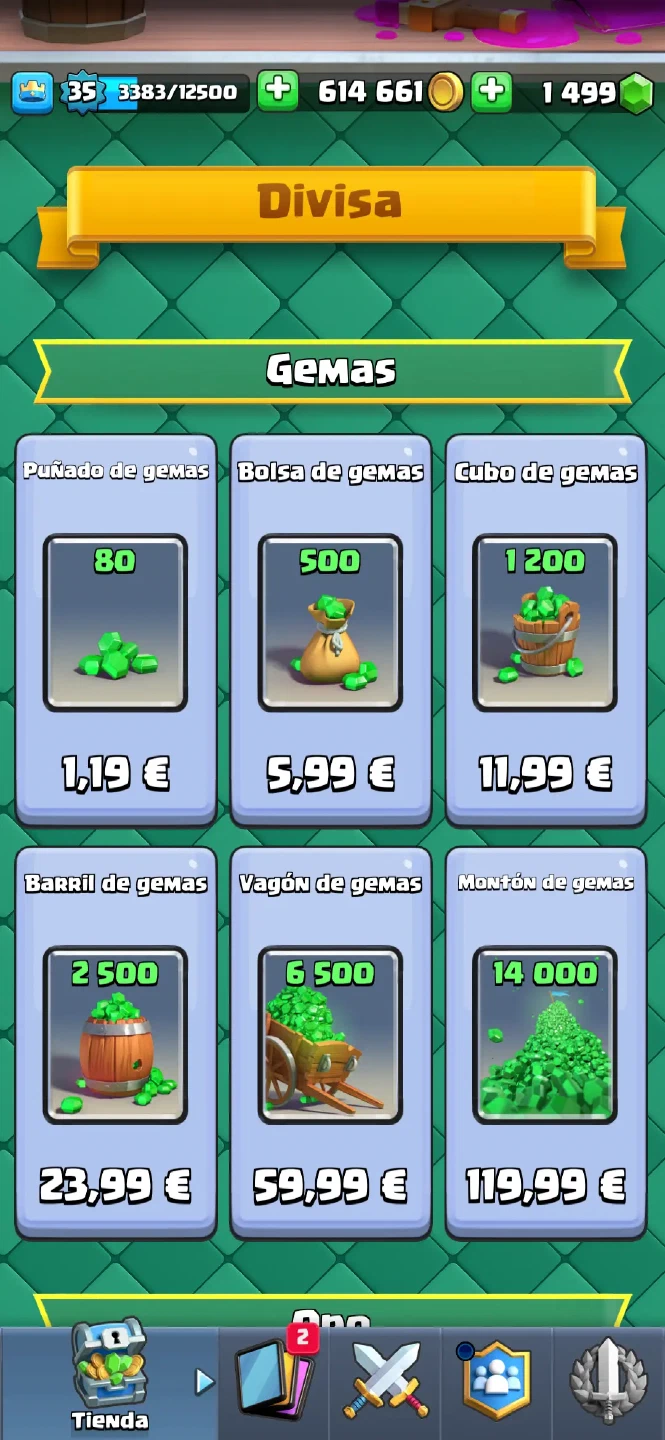Choose the Vagón de gemas pack

pyautogui.click(x=330, y=1042)
